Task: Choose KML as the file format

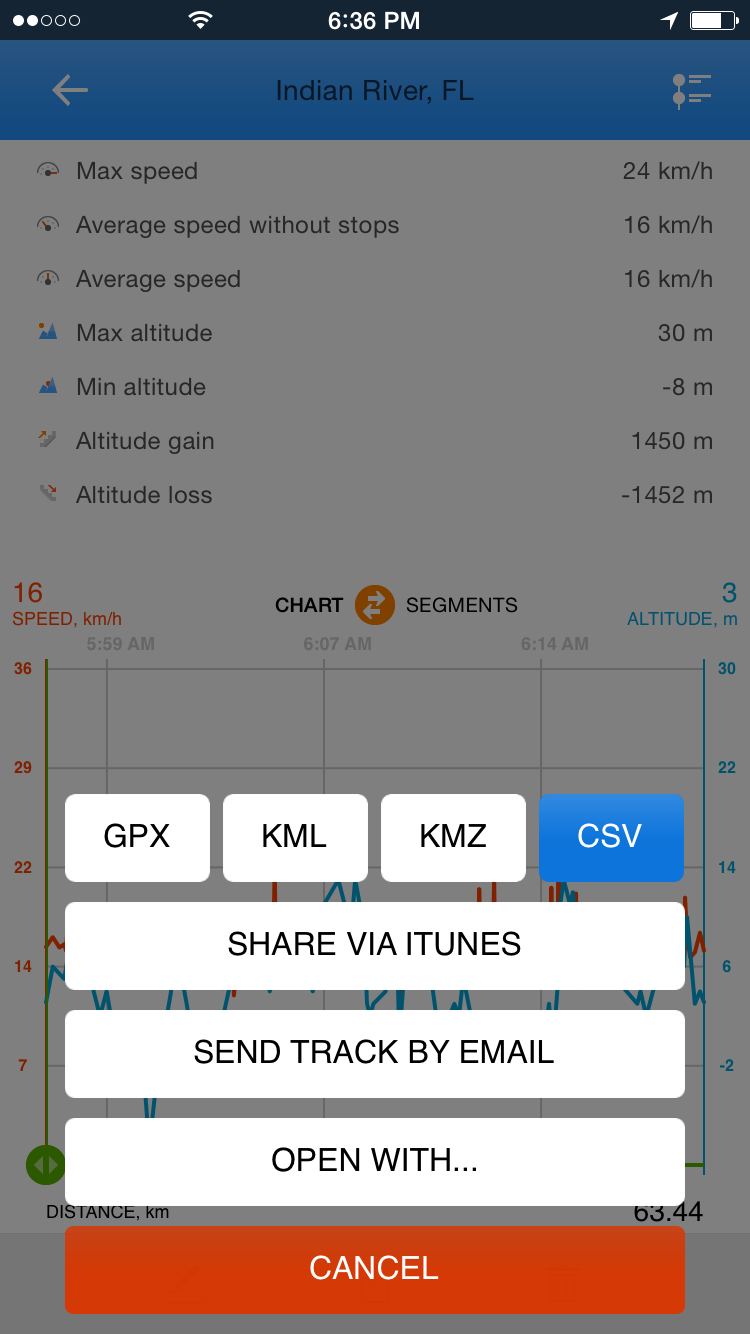Action: click(295, 838)
